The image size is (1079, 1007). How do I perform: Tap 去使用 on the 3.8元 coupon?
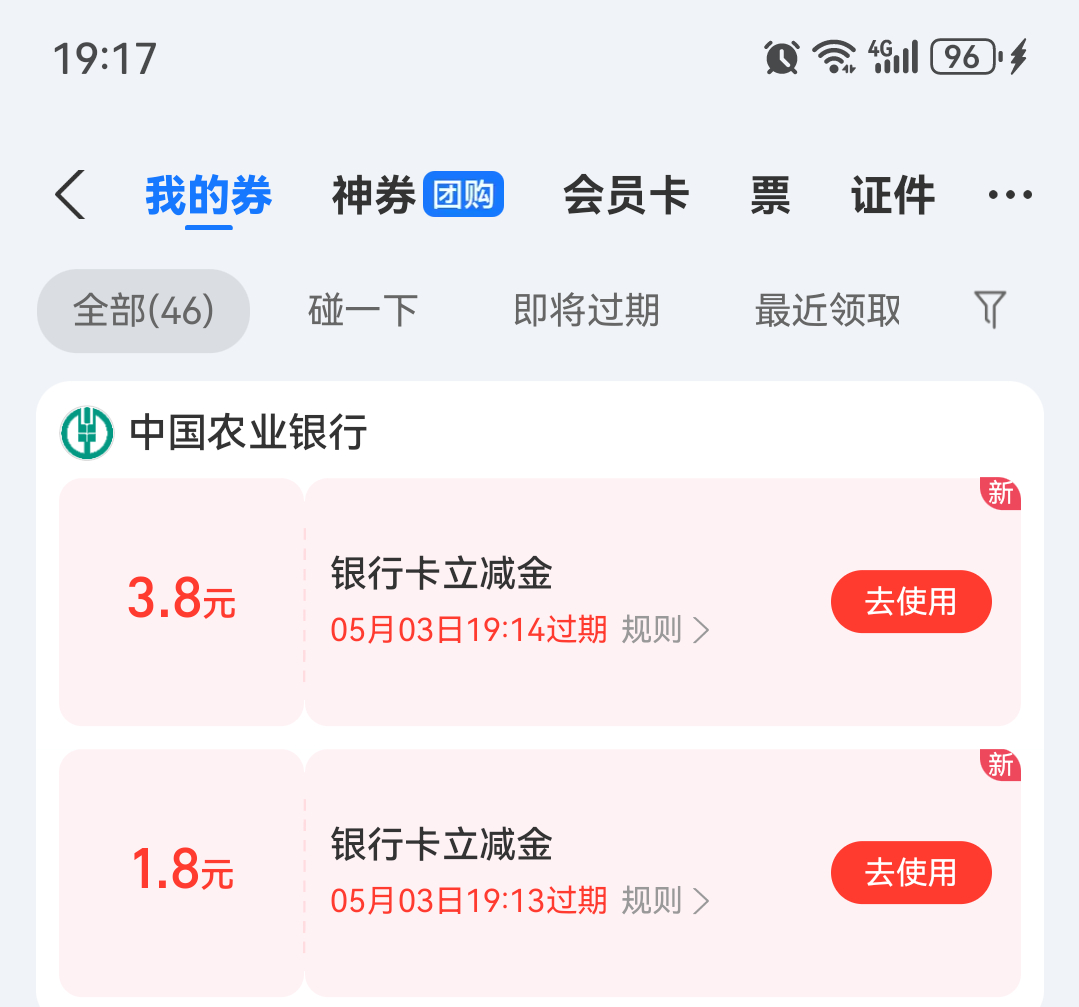click(x=910, y=602)
